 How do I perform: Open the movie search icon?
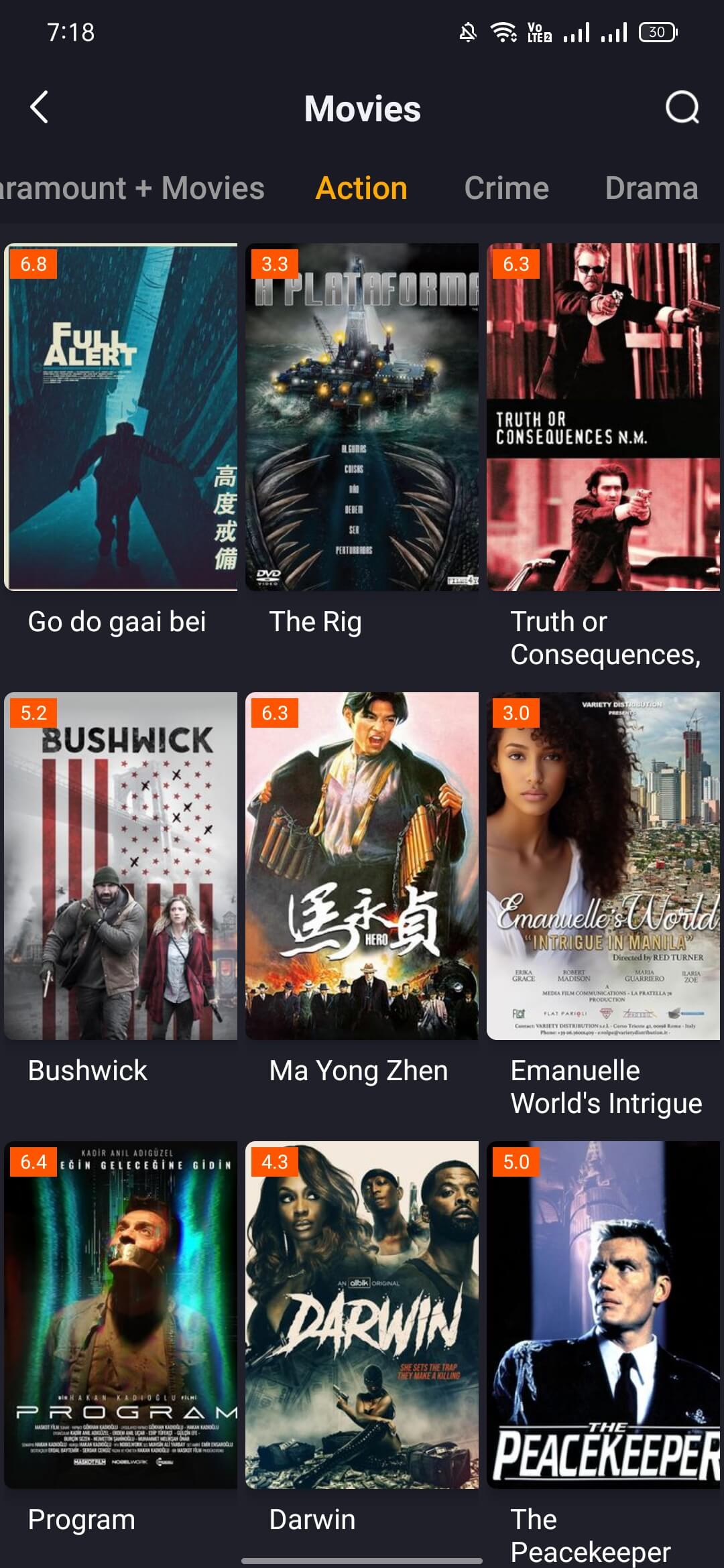[682, 107]
